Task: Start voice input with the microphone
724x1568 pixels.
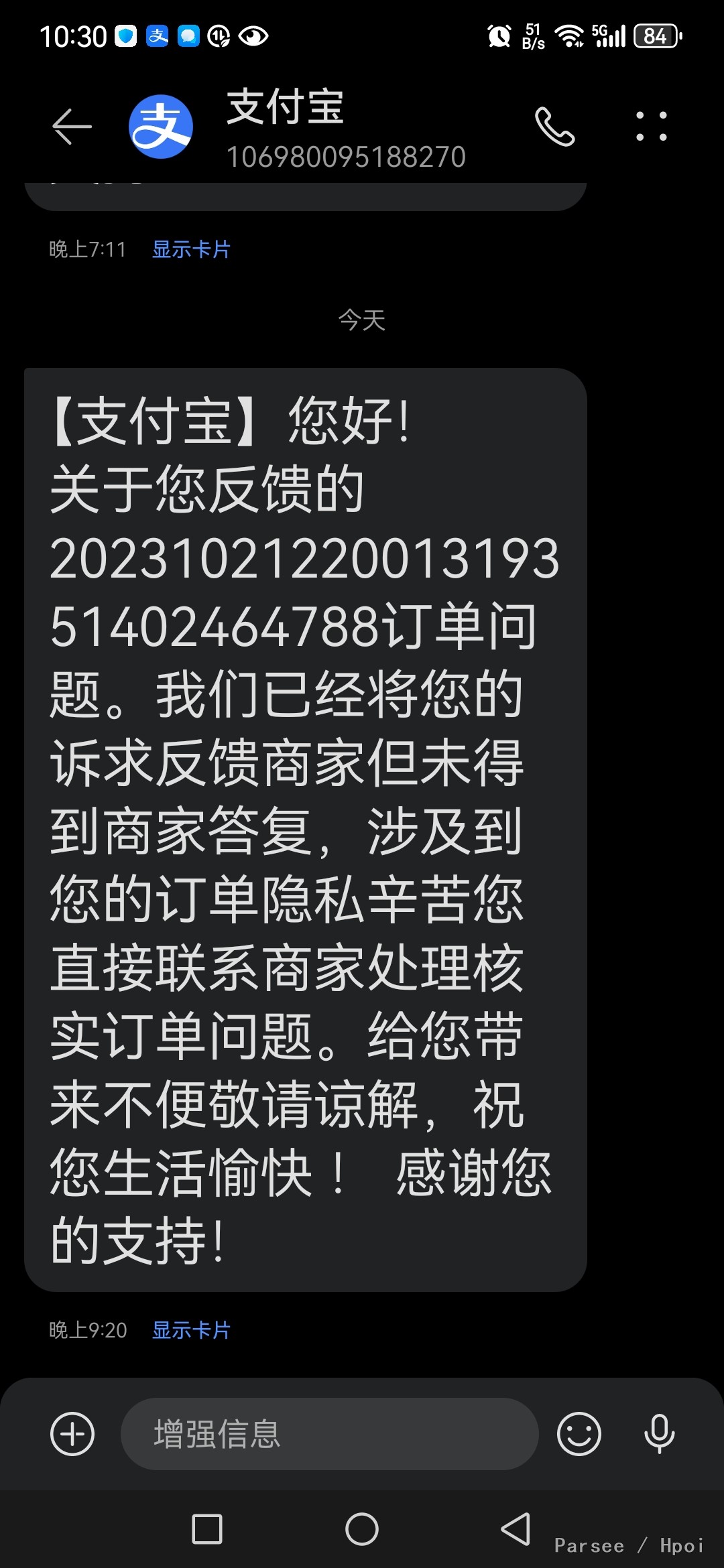Action: coord(659,1434)
